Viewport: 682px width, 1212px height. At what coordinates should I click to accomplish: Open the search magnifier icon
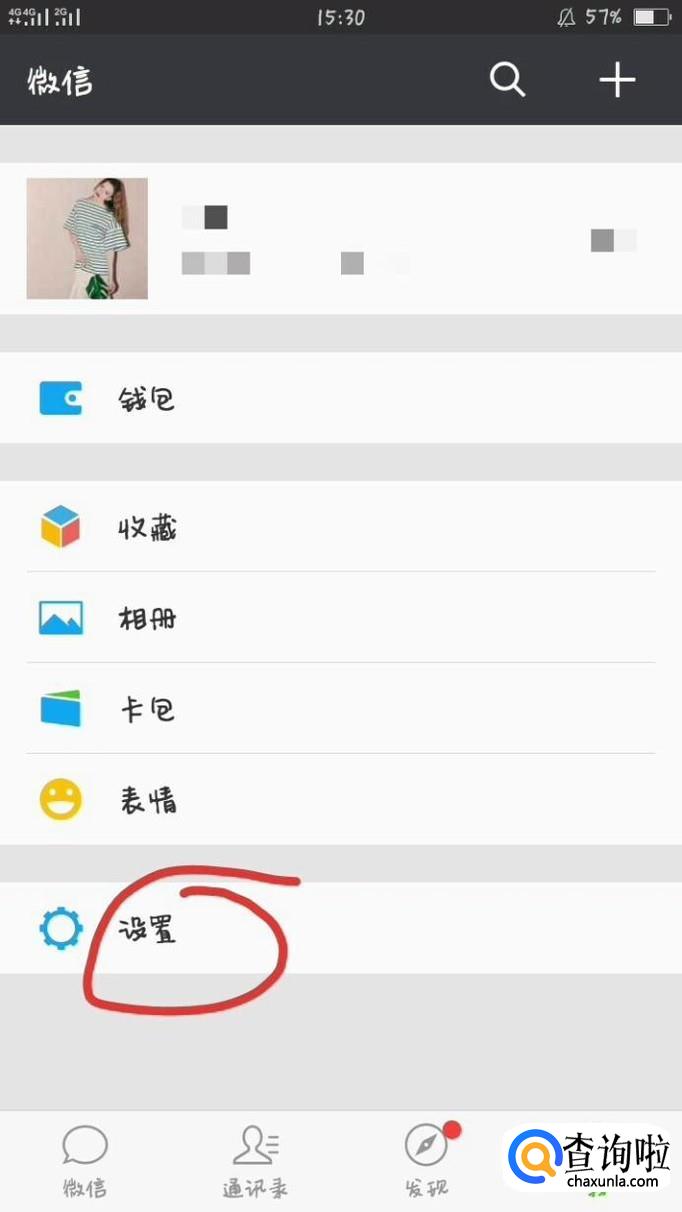(507, 79)
